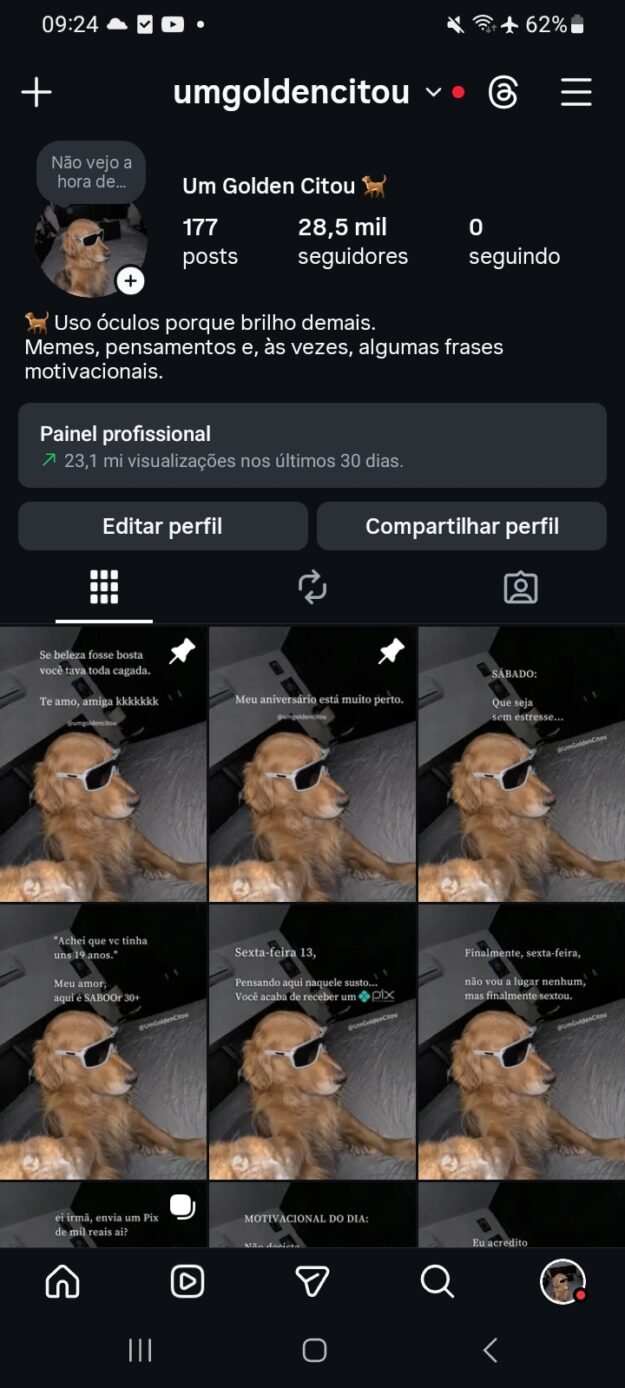This screenshot has width=625, height=1388.
Task: Tap the system back button
Action: pos(490,1351)
